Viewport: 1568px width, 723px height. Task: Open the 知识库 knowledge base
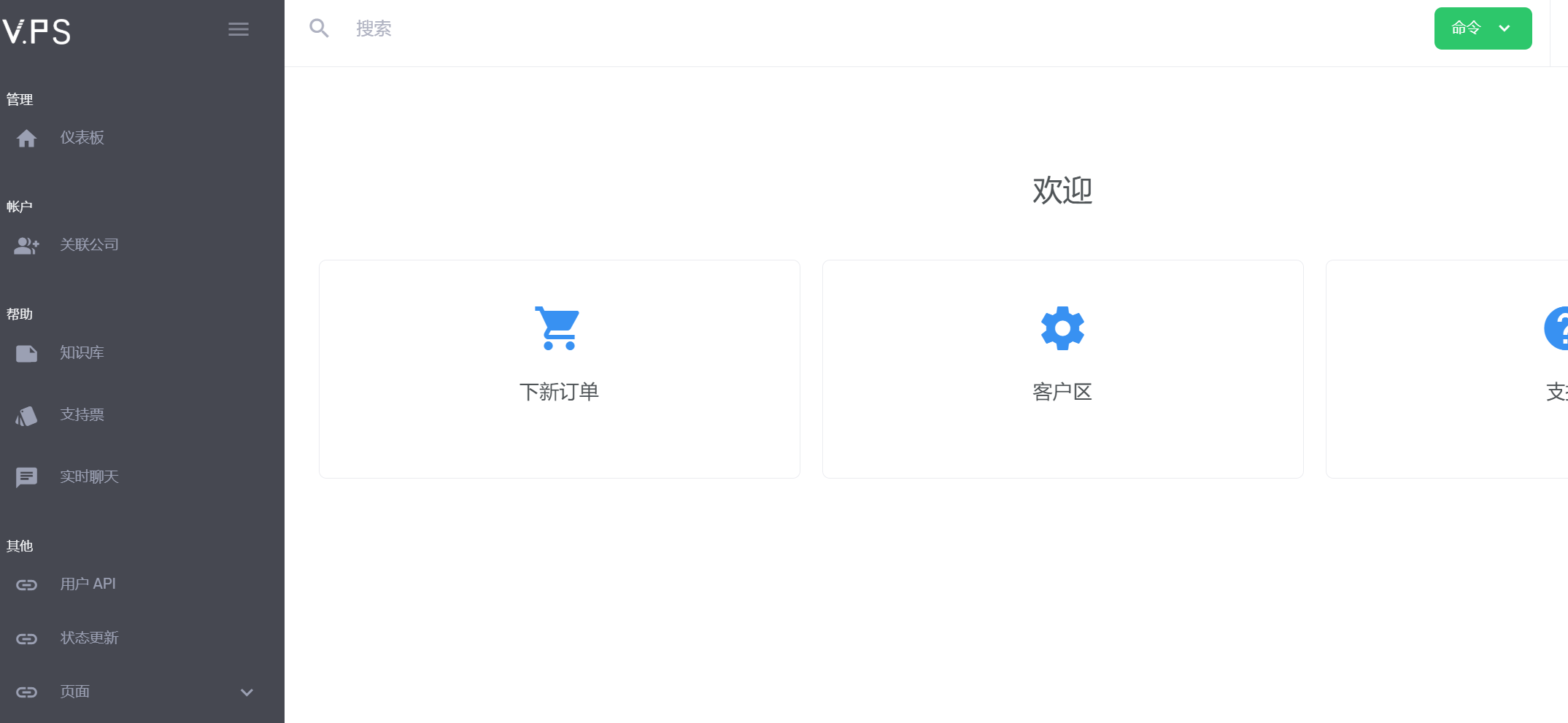click(x=82, y=353)
